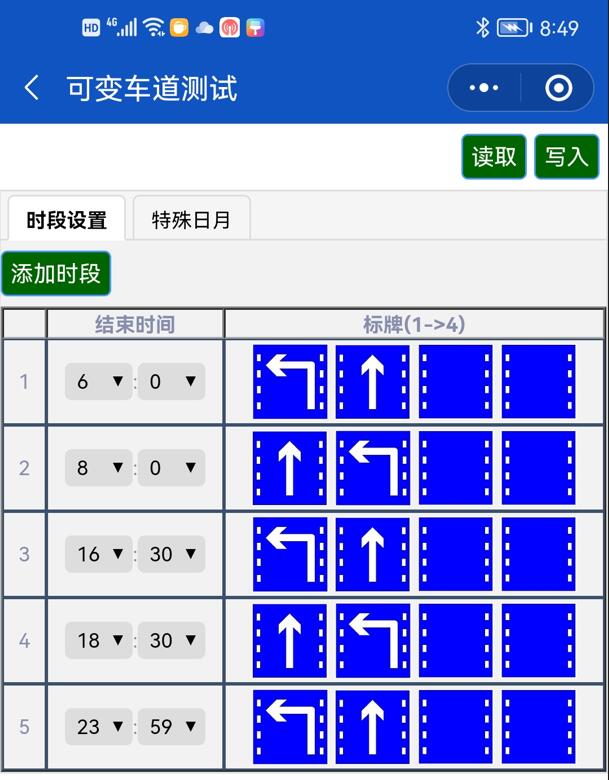Open the minute dropdown in row 1

click(171, 381)
